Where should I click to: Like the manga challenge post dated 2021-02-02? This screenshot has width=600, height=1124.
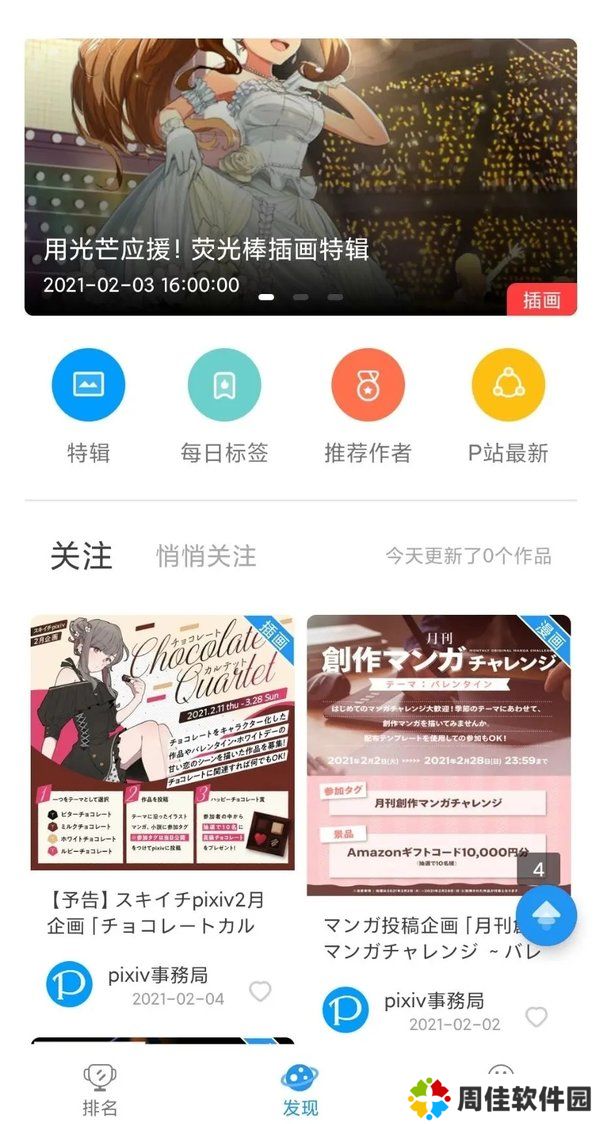tap(537, 1017)
